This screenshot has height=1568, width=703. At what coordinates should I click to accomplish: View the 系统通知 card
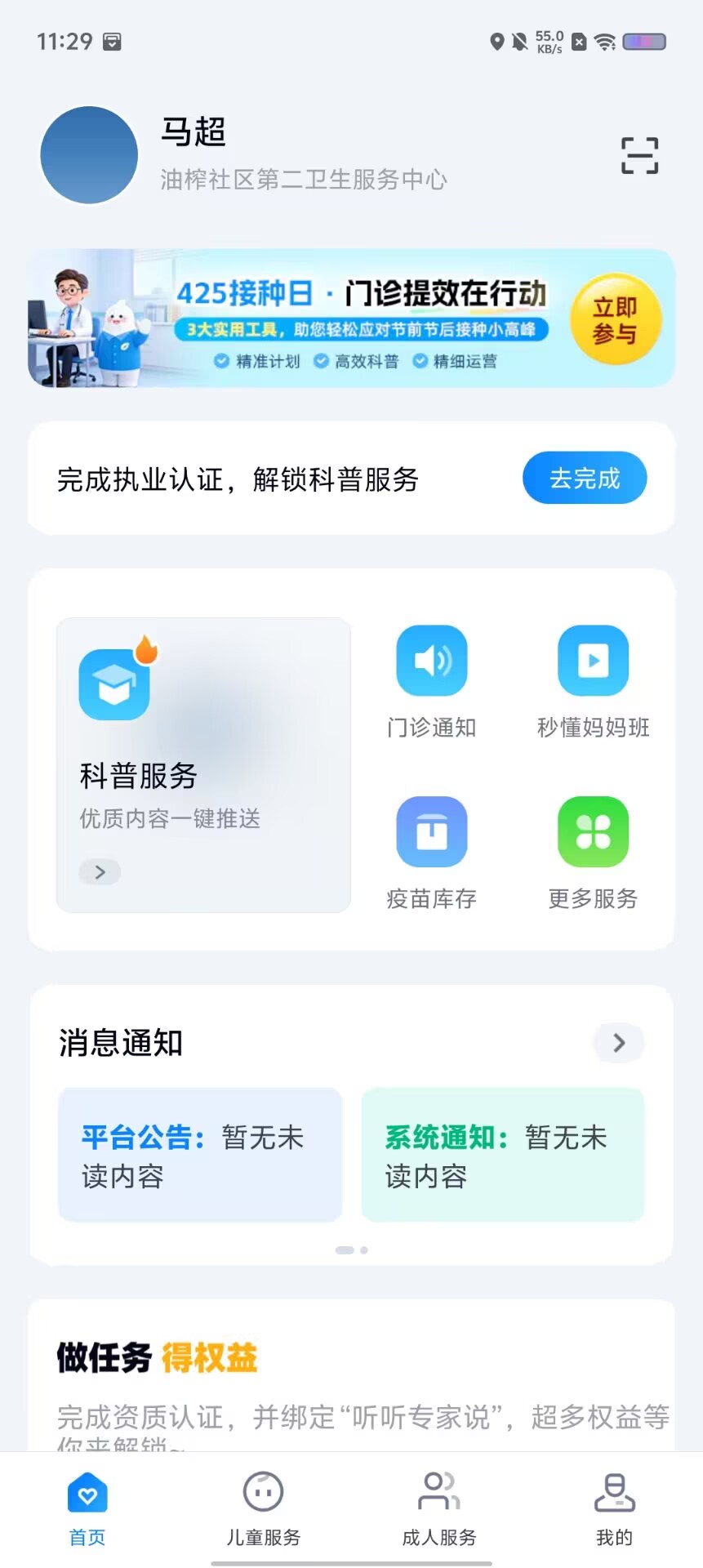pos(503,1155)
